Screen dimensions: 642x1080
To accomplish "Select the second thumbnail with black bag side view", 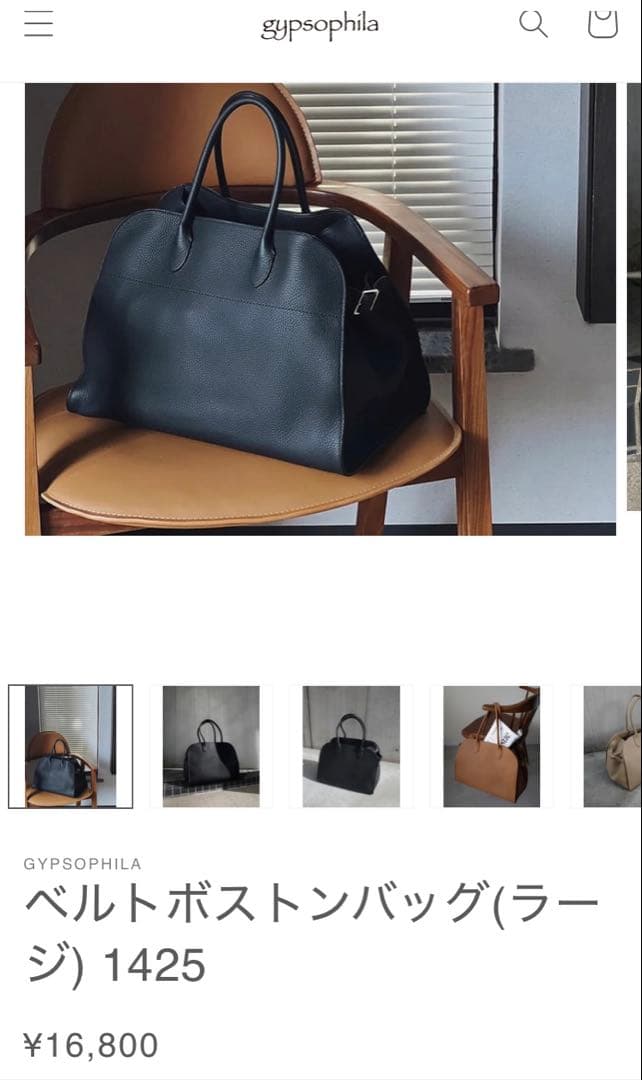I will pyautogui.click(x=211, y=746).
